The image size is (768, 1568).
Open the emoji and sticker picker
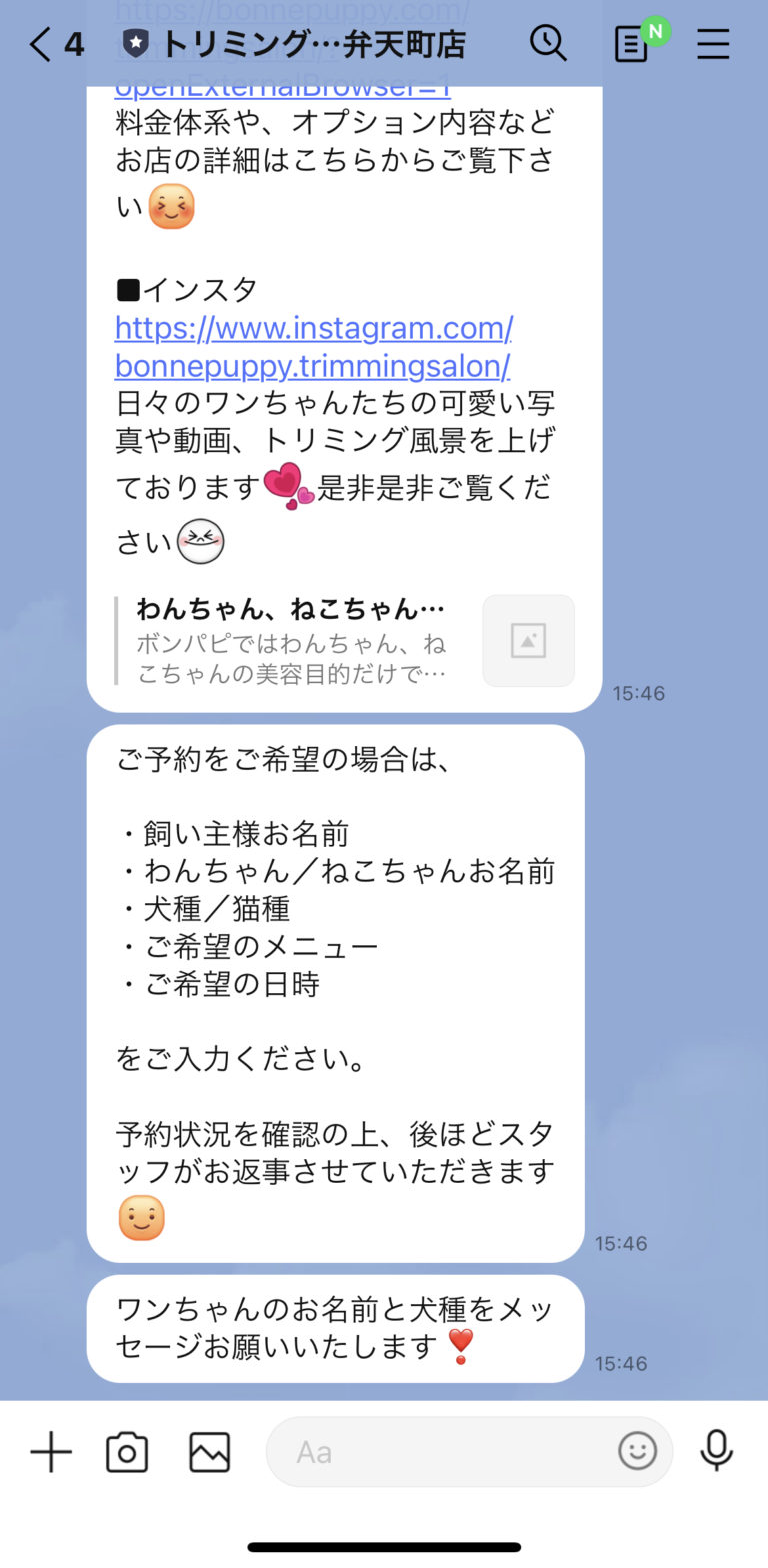(638, 1451)
